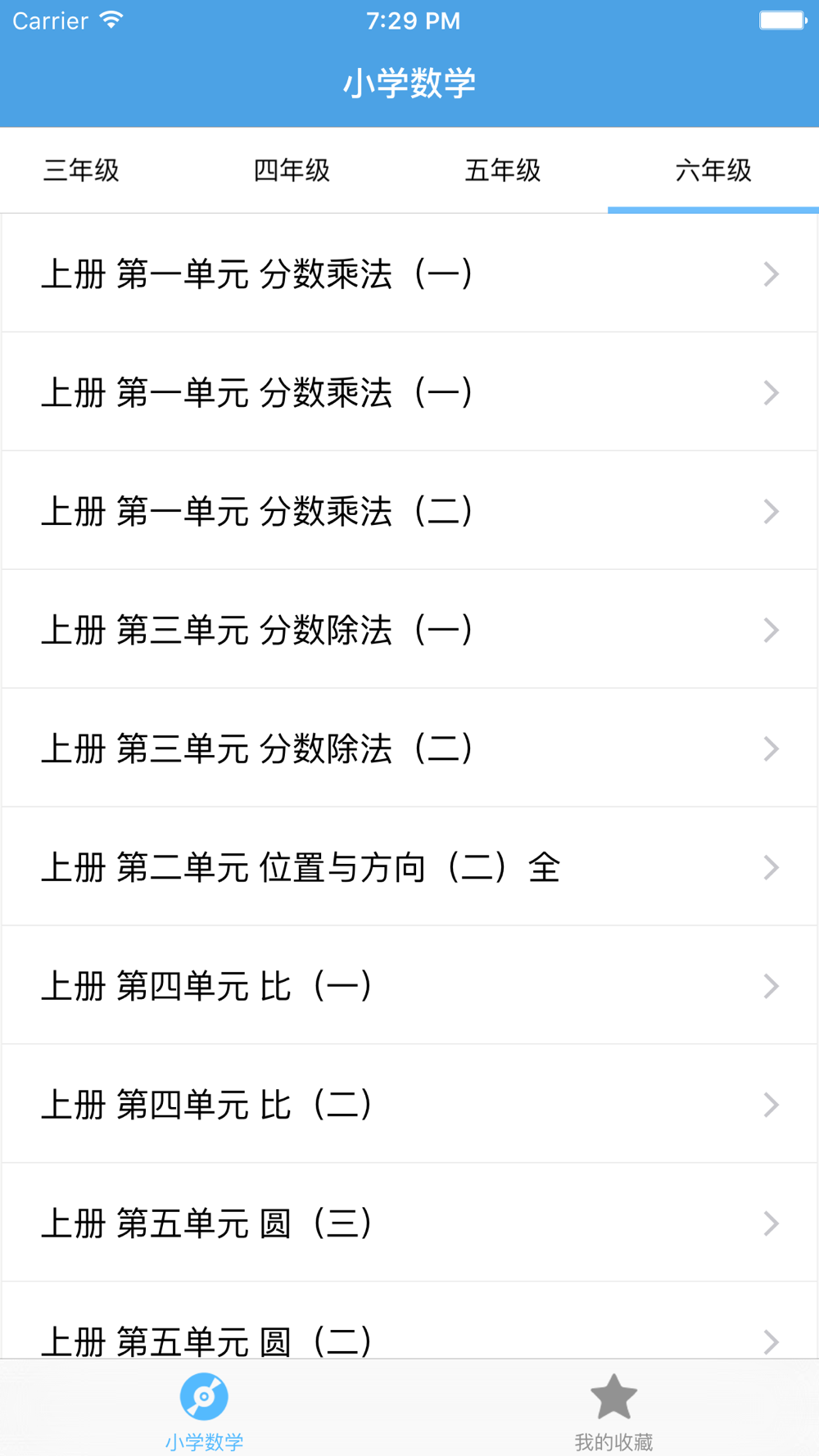Switch to the 三年级 tab
This screenshot has height=1456, width=819.
[x=81, y=170]
